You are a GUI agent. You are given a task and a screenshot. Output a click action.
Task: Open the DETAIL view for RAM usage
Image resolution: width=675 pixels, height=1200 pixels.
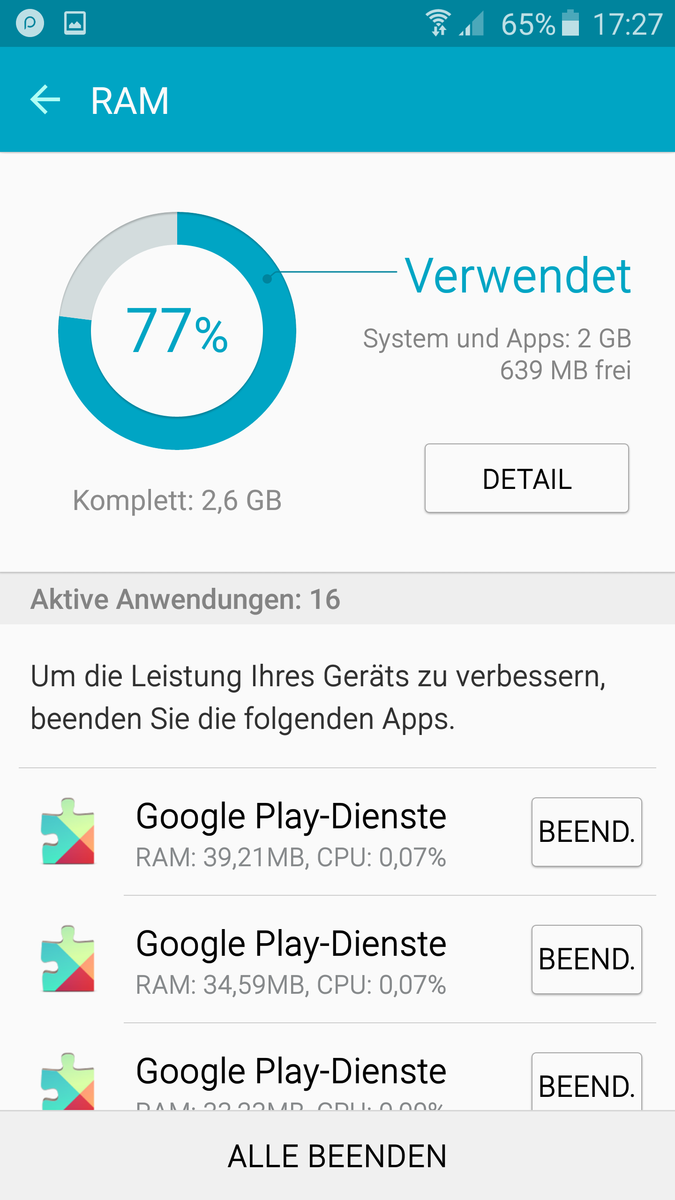pos(526,479)
